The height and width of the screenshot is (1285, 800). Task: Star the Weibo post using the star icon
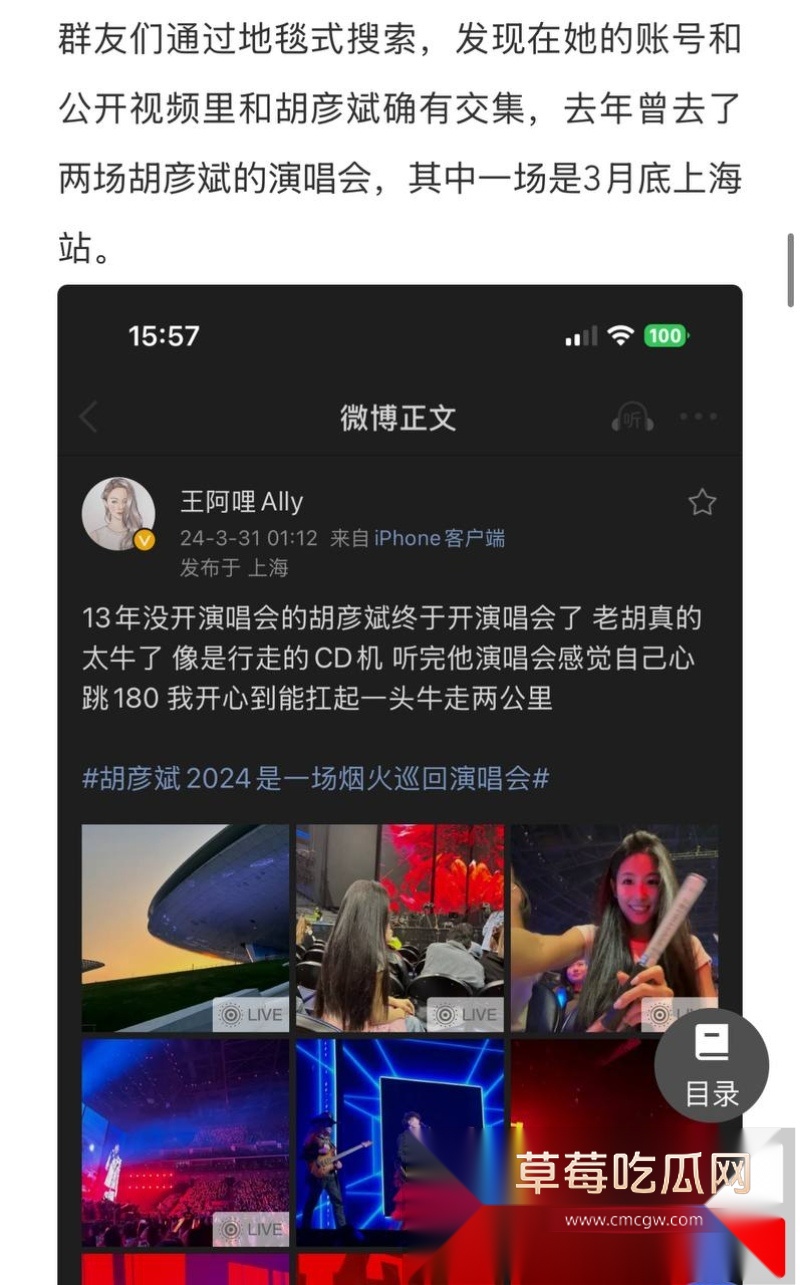tap(703, 502)
